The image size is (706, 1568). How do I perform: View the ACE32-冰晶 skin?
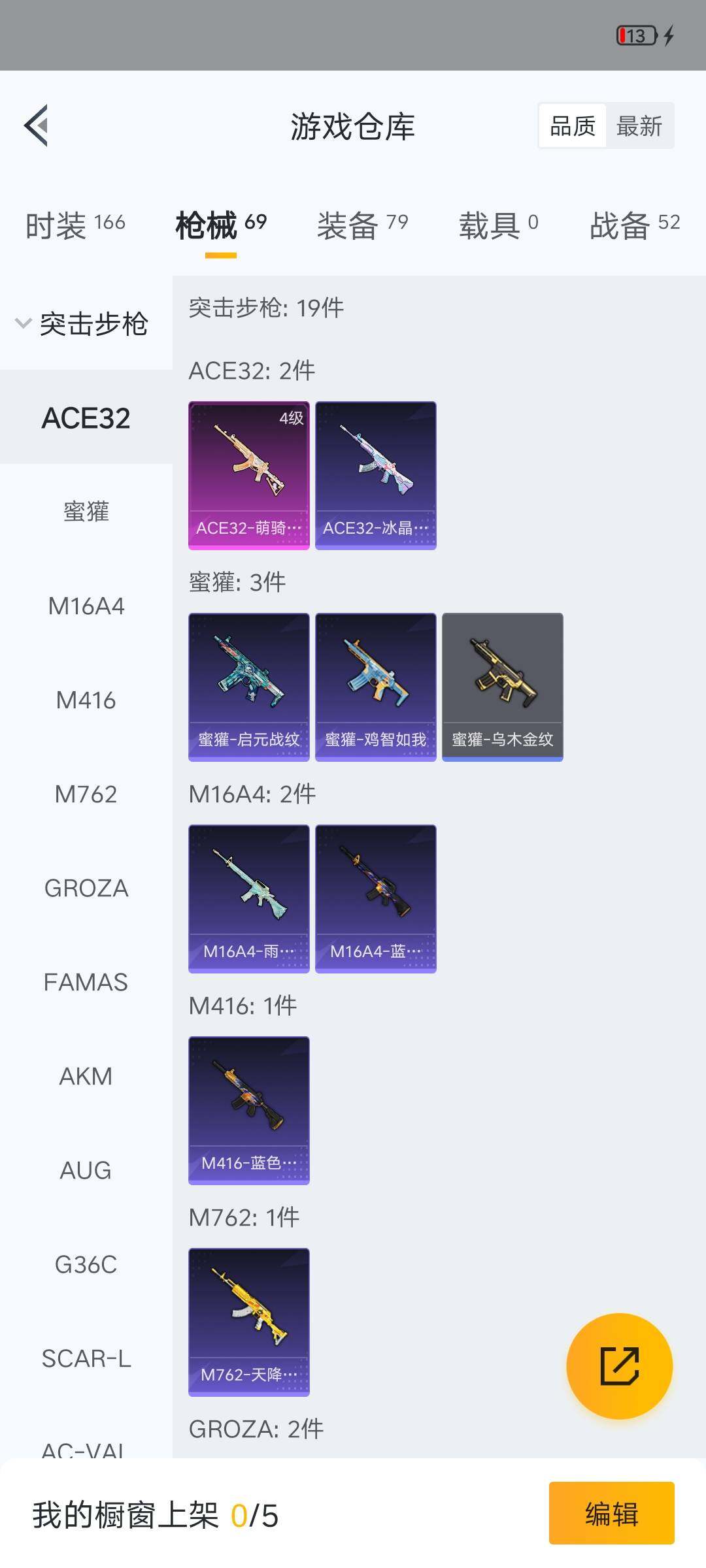pyautogui.click(x=375, y=475)
